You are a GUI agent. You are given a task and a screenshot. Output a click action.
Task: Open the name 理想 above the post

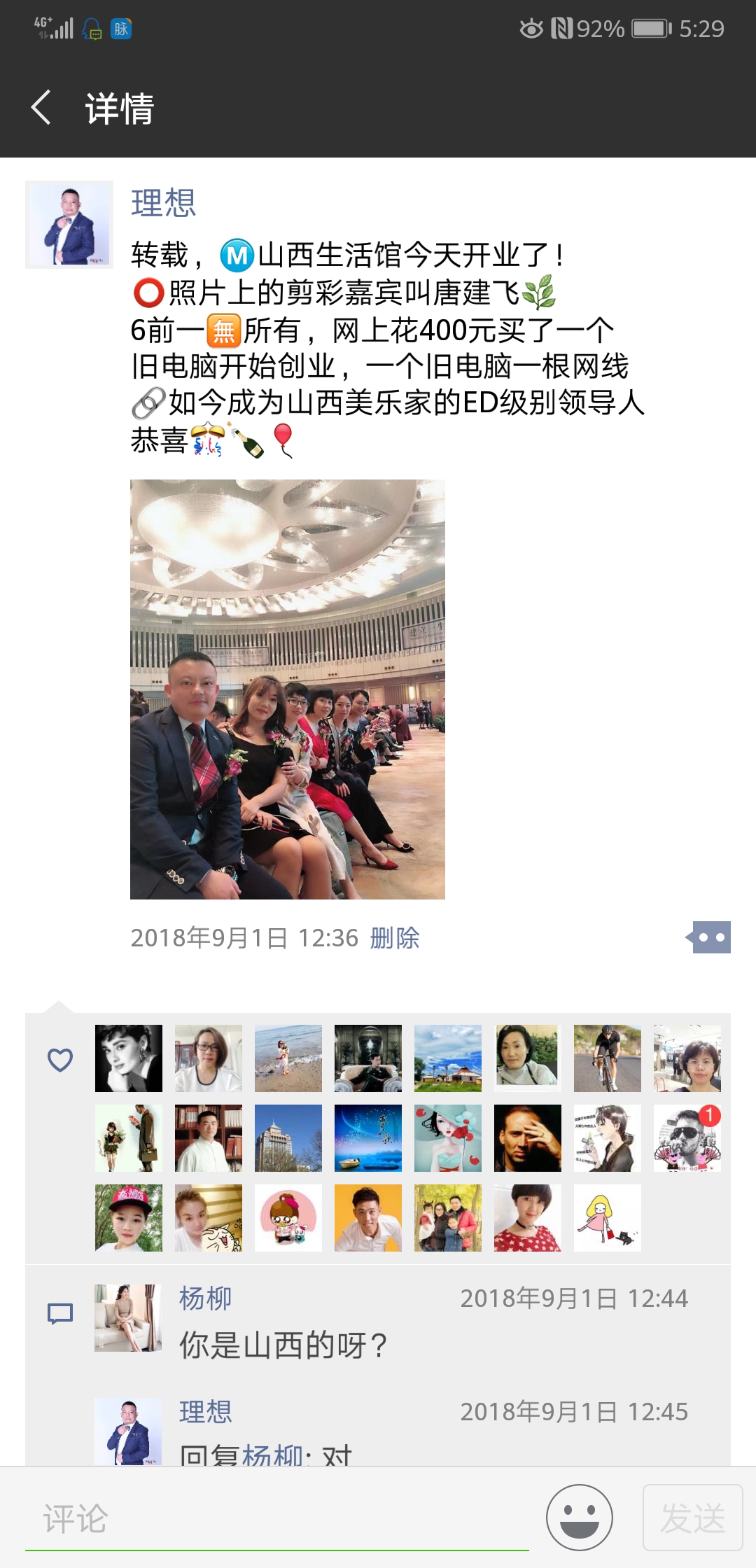click(x=163, y=203)
